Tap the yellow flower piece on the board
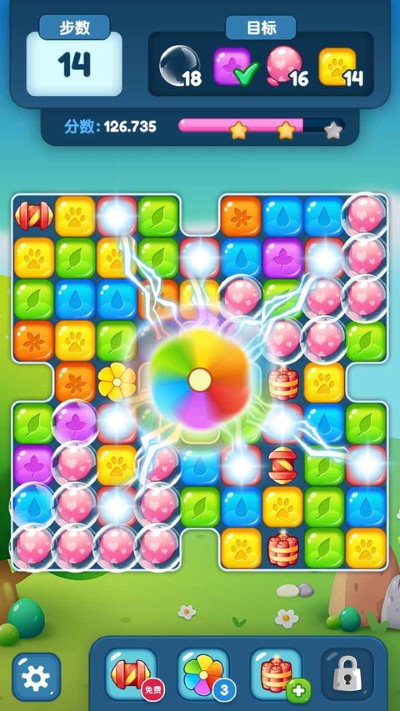 tap(117, 381)
